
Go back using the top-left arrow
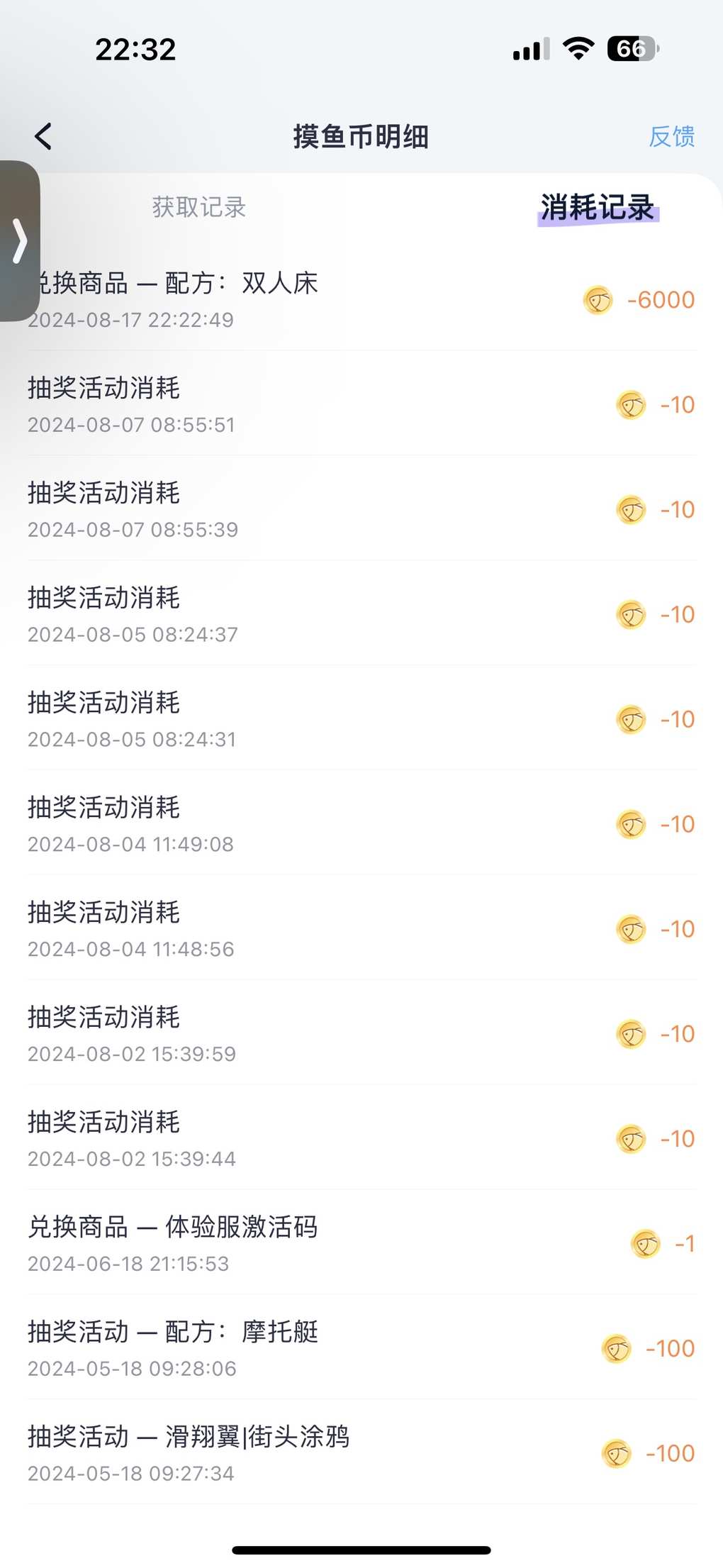[43, 136]
